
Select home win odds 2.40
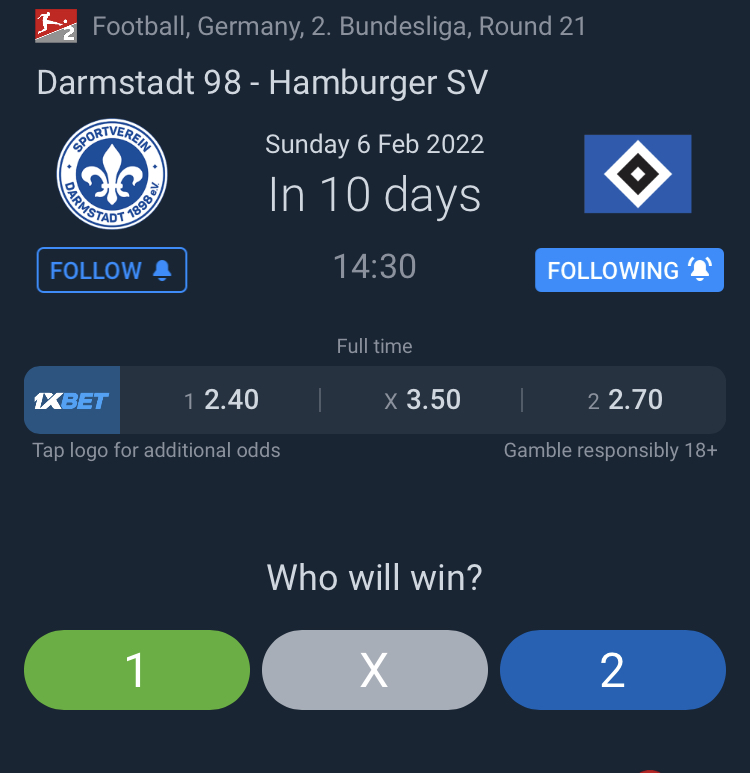click(222, 400)
